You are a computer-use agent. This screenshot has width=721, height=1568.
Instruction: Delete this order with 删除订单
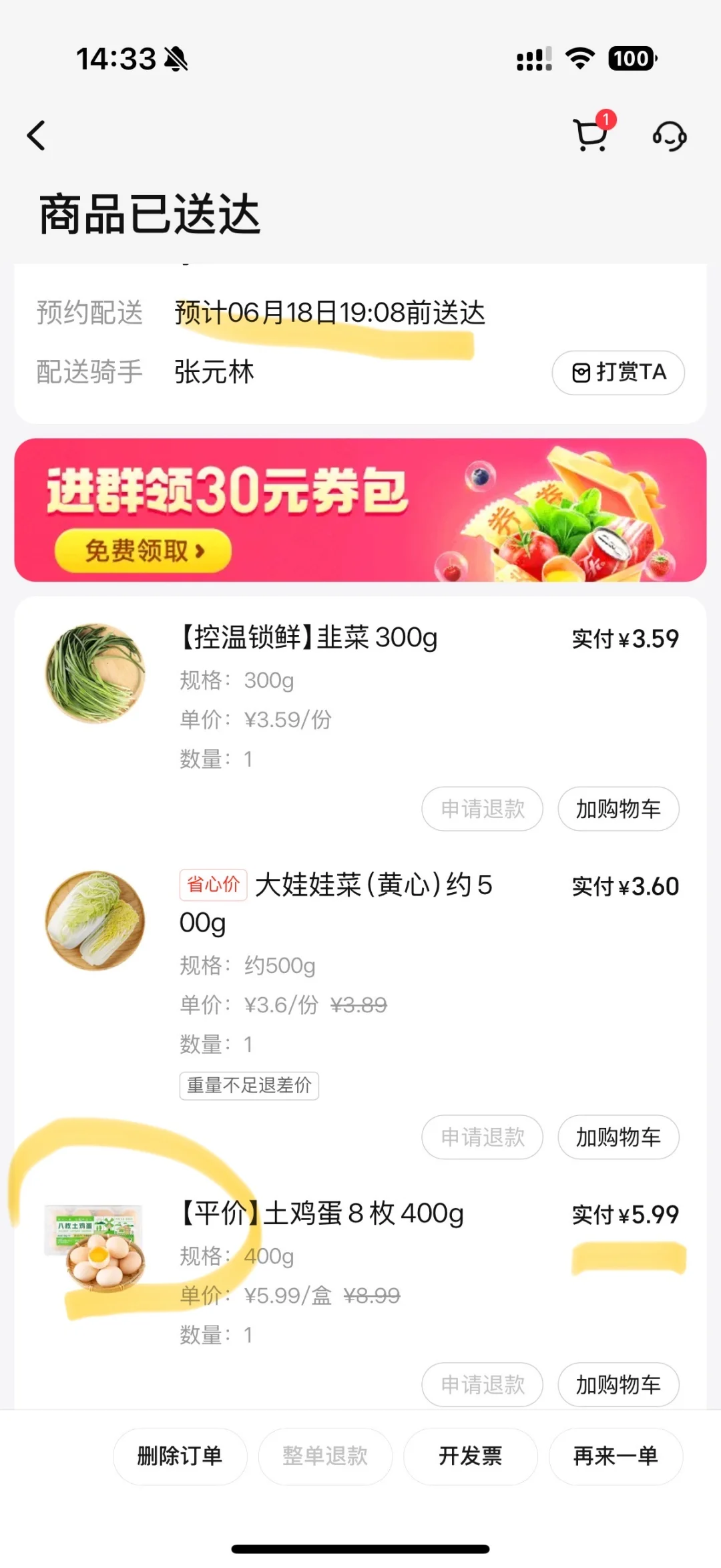click(x=180, y=1456)
